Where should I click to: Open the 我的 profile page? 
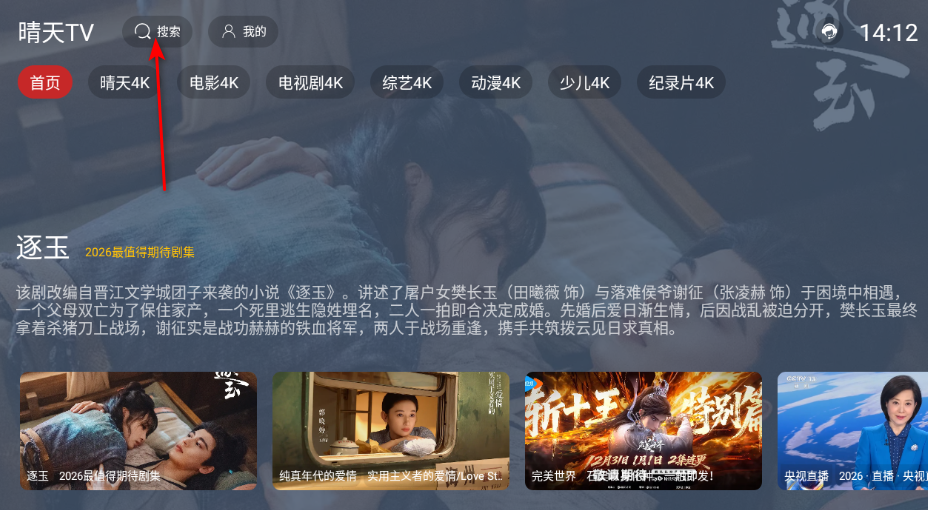tap(243, 32)
